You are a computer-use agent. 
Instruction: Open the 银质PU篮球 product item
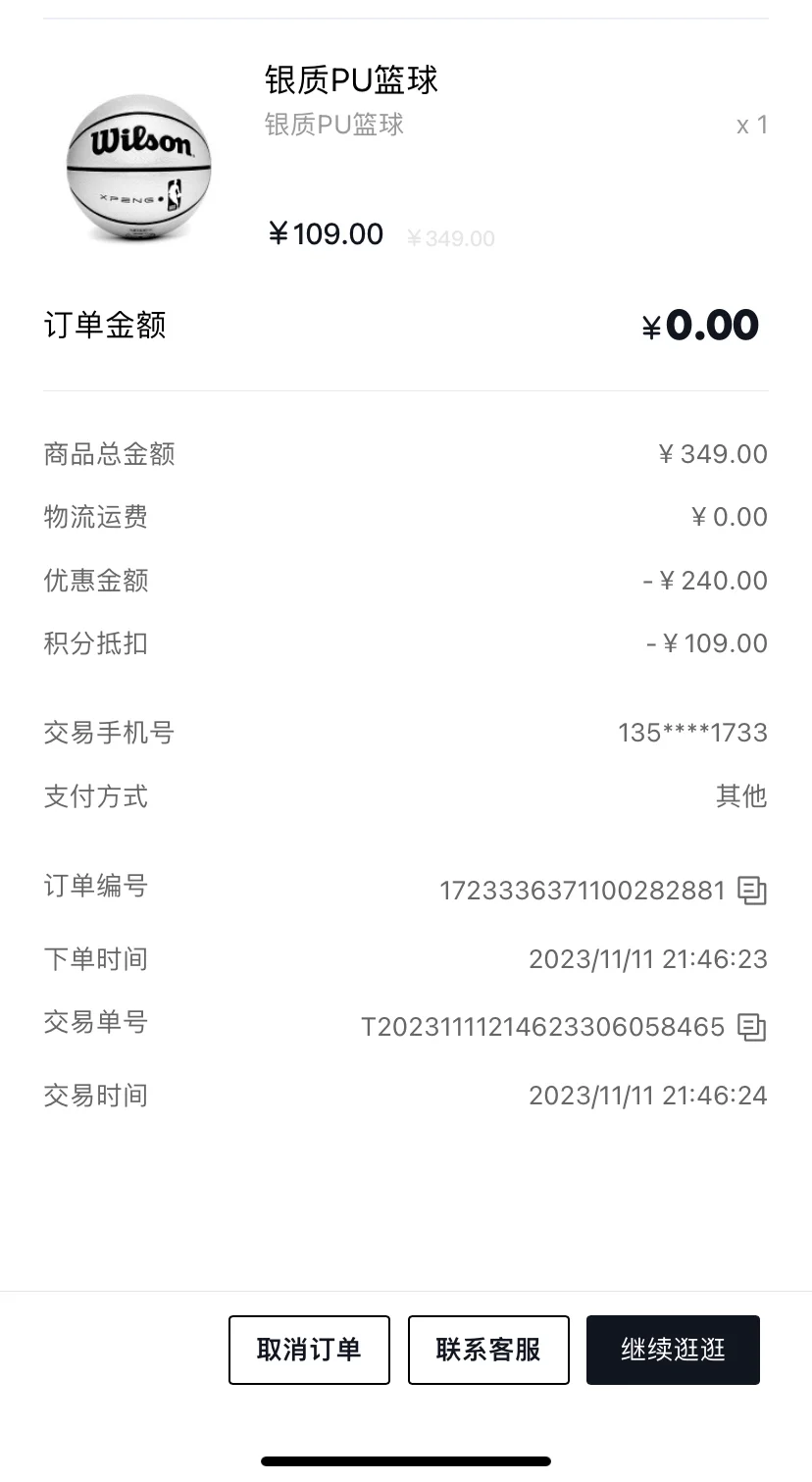[x=406, y=157]
